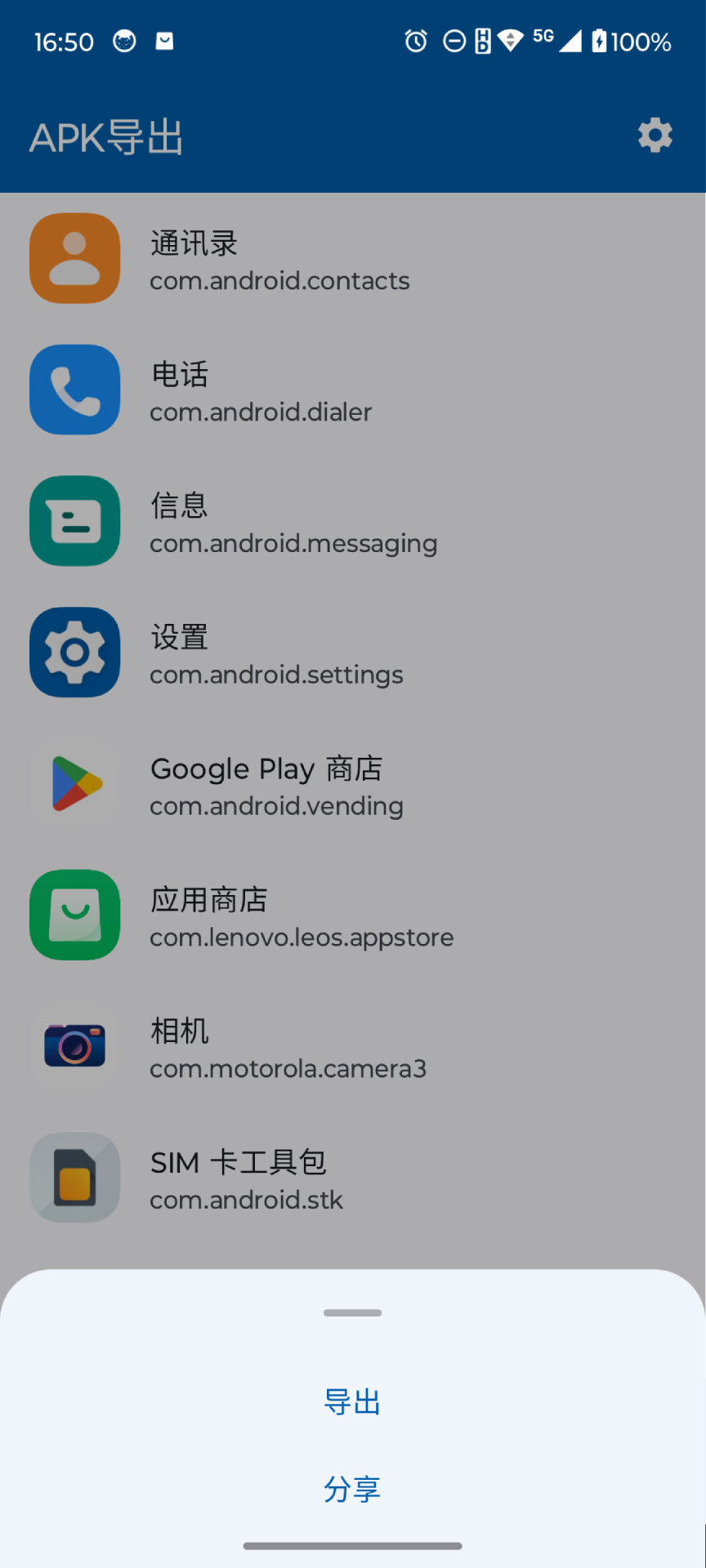
Task: Tap the SIM 卡工具包 icon
Action: pos(74,1178)
